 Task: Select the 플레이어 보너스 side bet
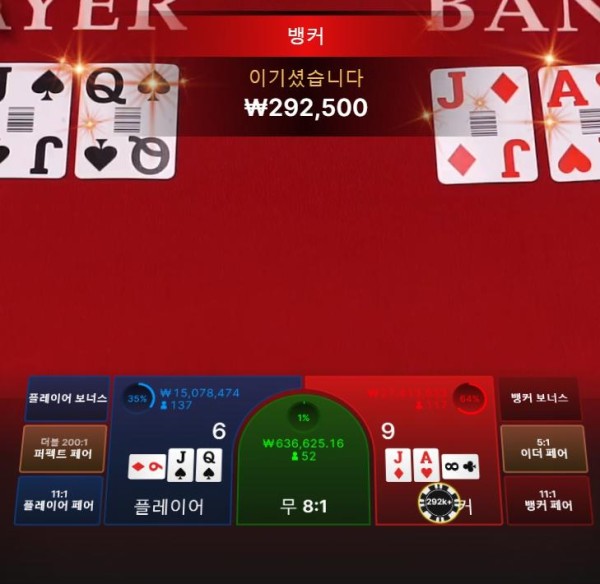[x=67, y=398]
